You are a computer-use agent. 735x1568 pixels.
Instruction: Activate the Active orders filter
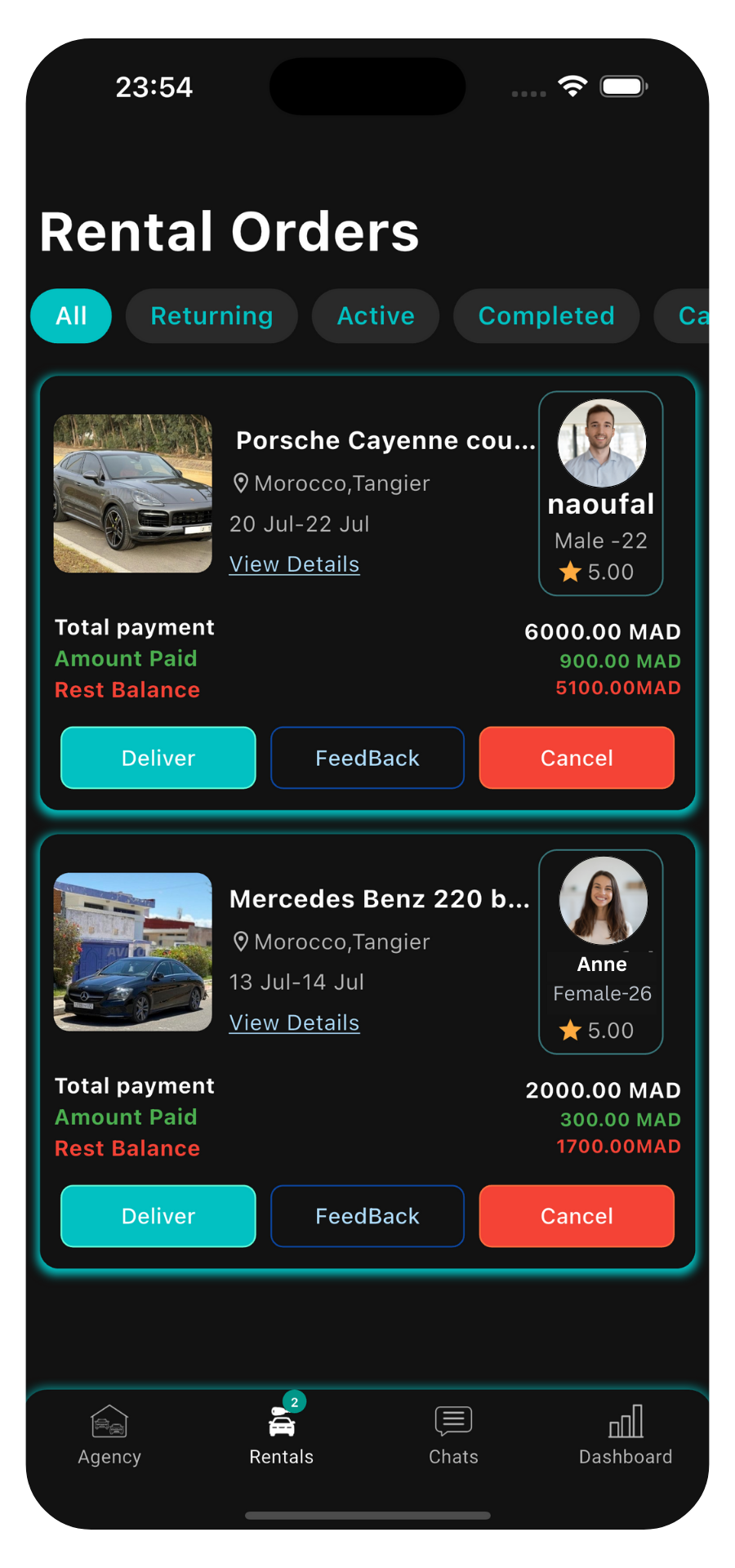pyautogui.click(x=375, y=316)
